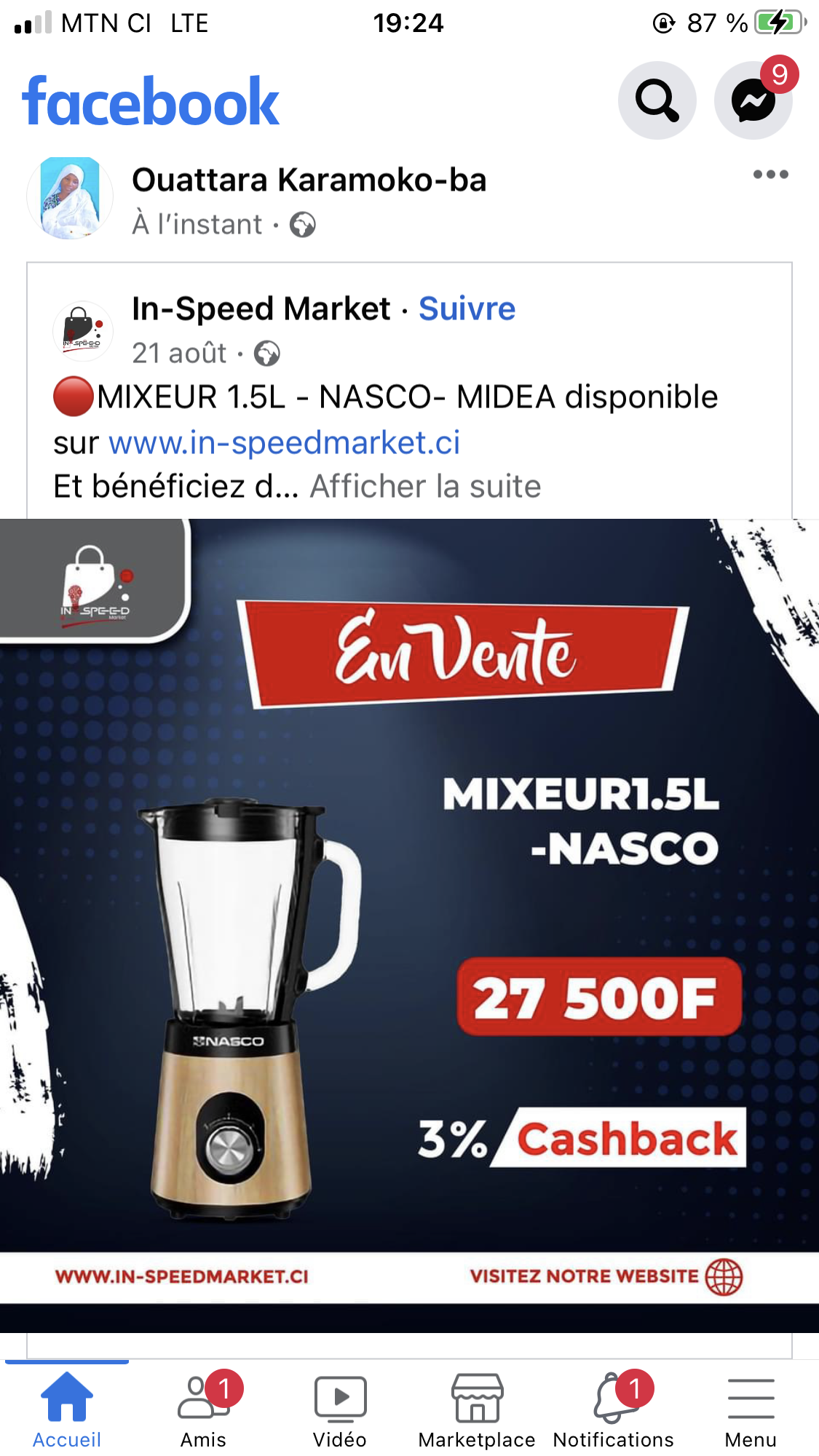This screenshot has height=1456, width=819.
Task: Open Messenger chats icon
Action: point(753,100)
